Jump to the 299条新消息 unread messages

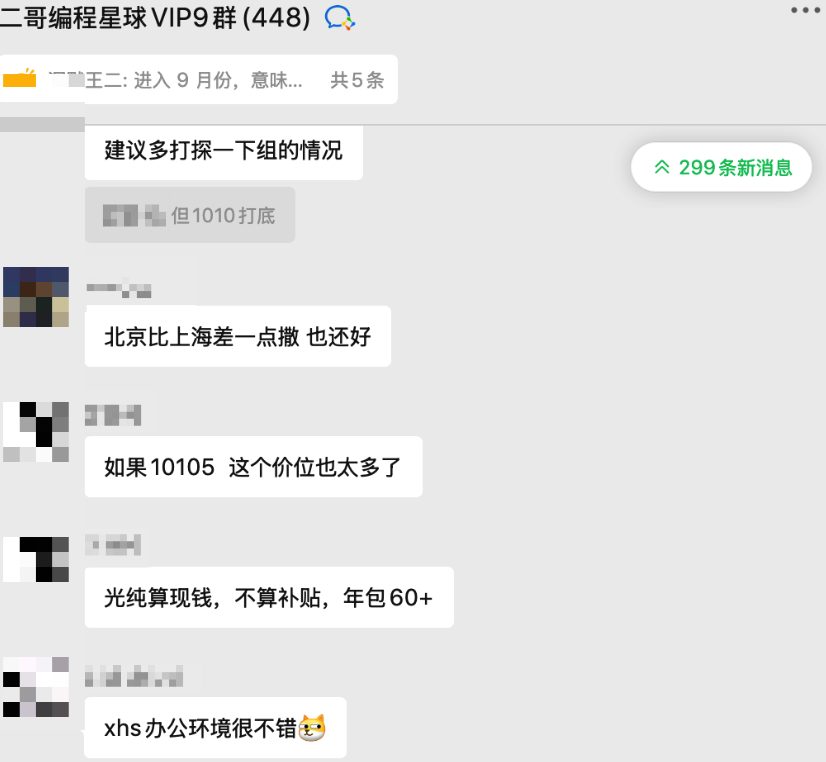725,167
